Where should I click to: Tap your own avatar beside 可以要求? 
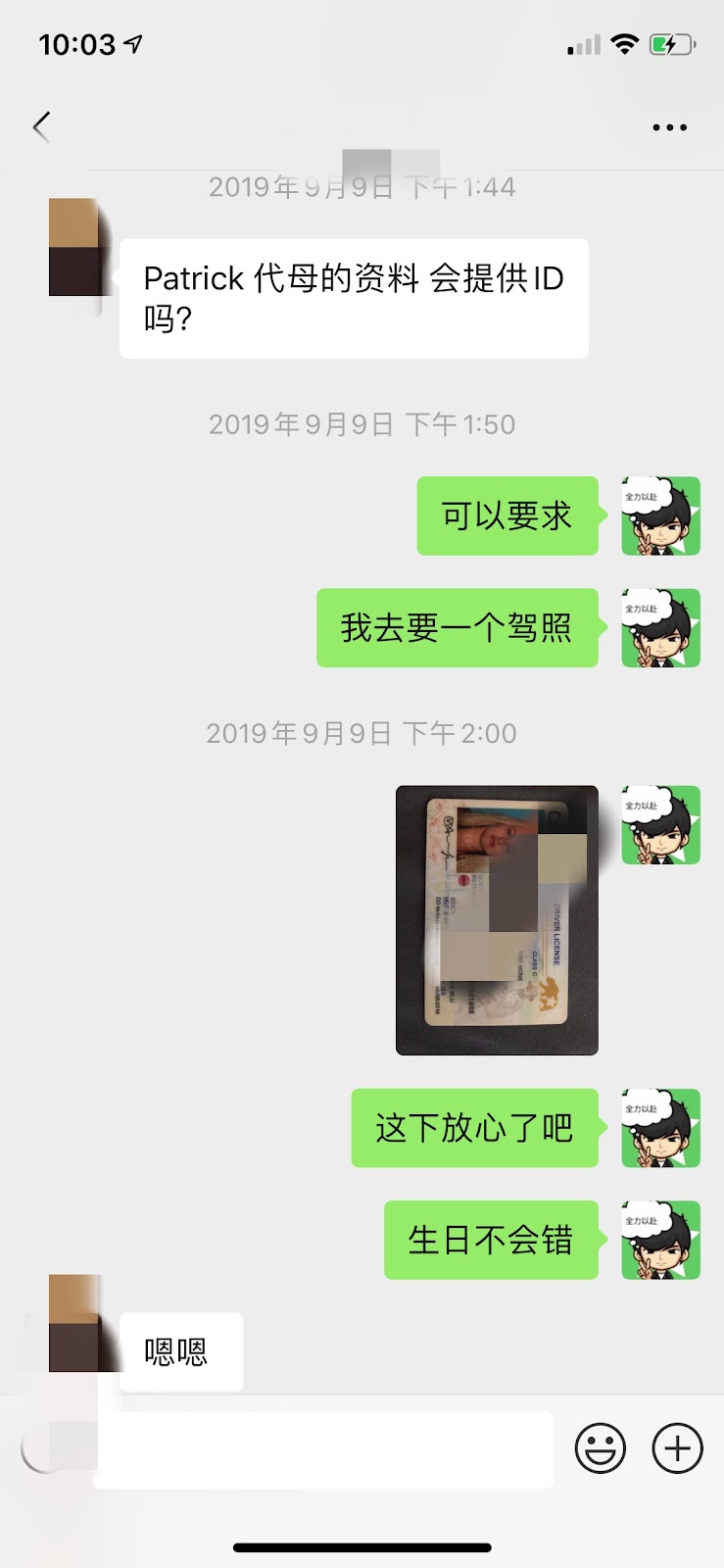point(660,516)
